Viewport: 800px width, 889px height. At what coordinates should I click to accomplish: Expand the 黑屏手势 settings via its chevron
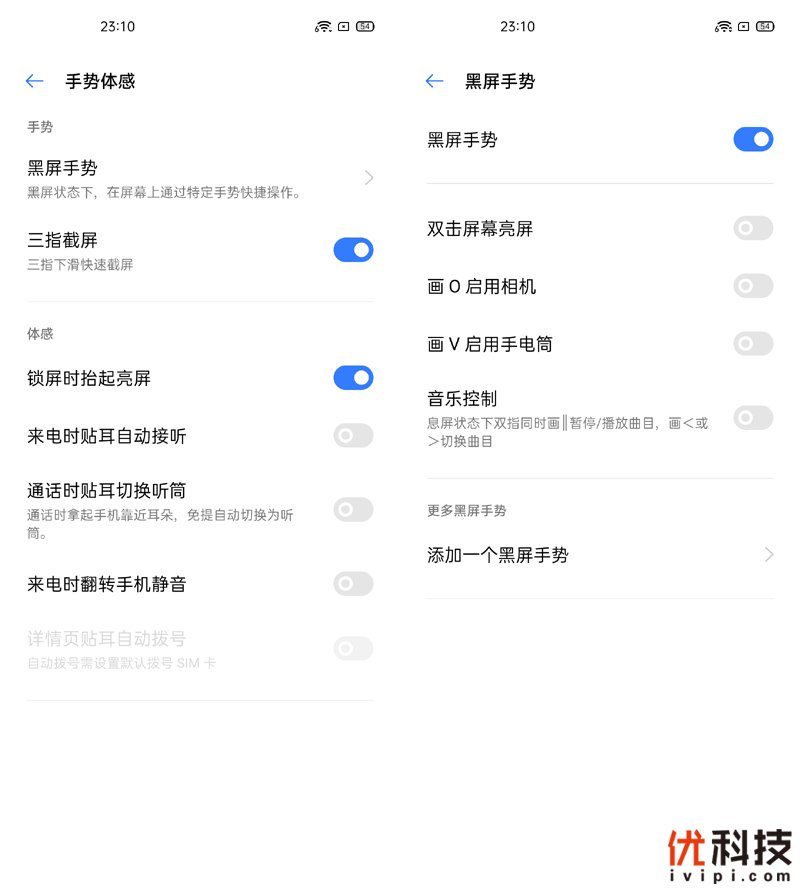[x=369, y=177]
